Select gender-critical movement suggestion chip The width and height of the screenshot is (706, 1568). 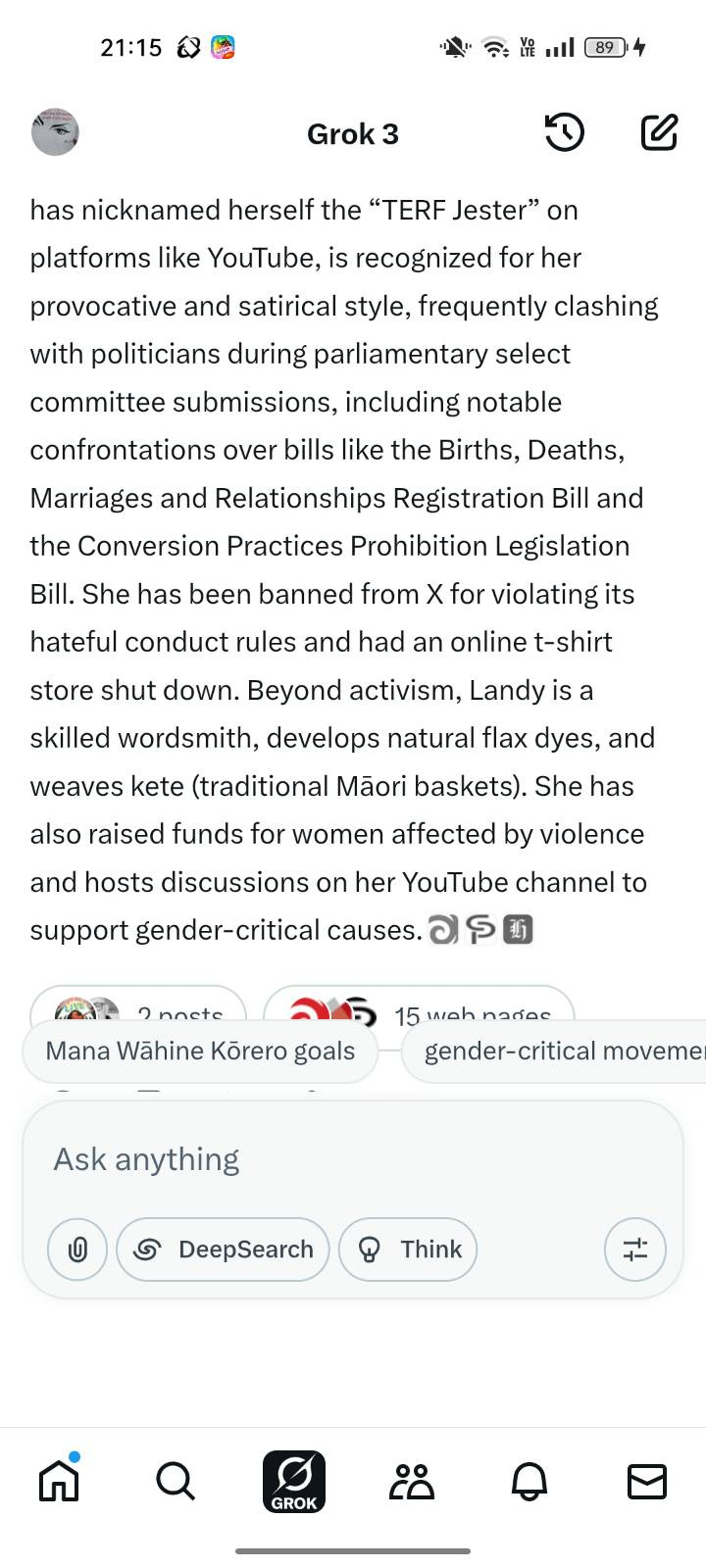coord(559,1051)
